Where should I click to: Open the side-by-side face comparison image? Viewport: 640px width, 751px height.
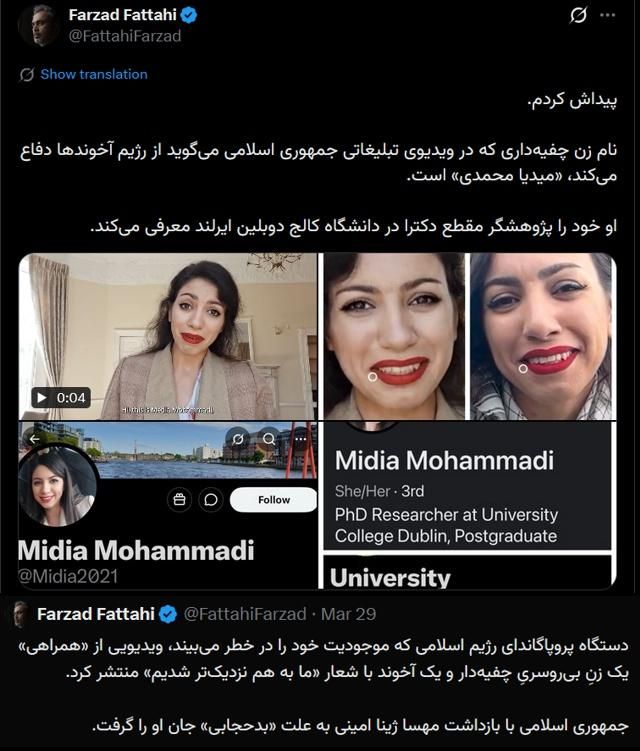click(467, 336)
